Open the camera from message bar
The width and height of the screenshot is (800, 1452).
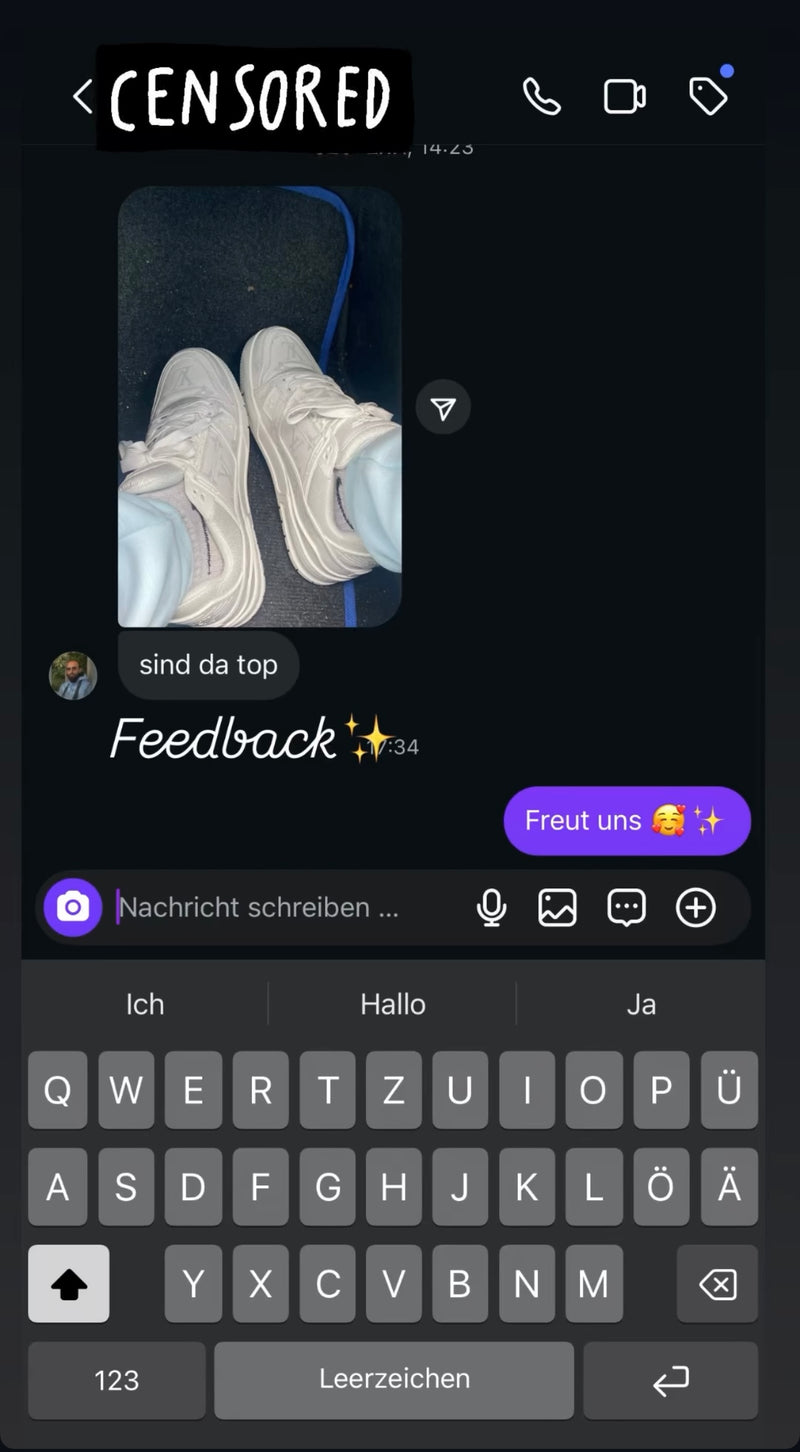pyautogui.click(x=73, y=907)
